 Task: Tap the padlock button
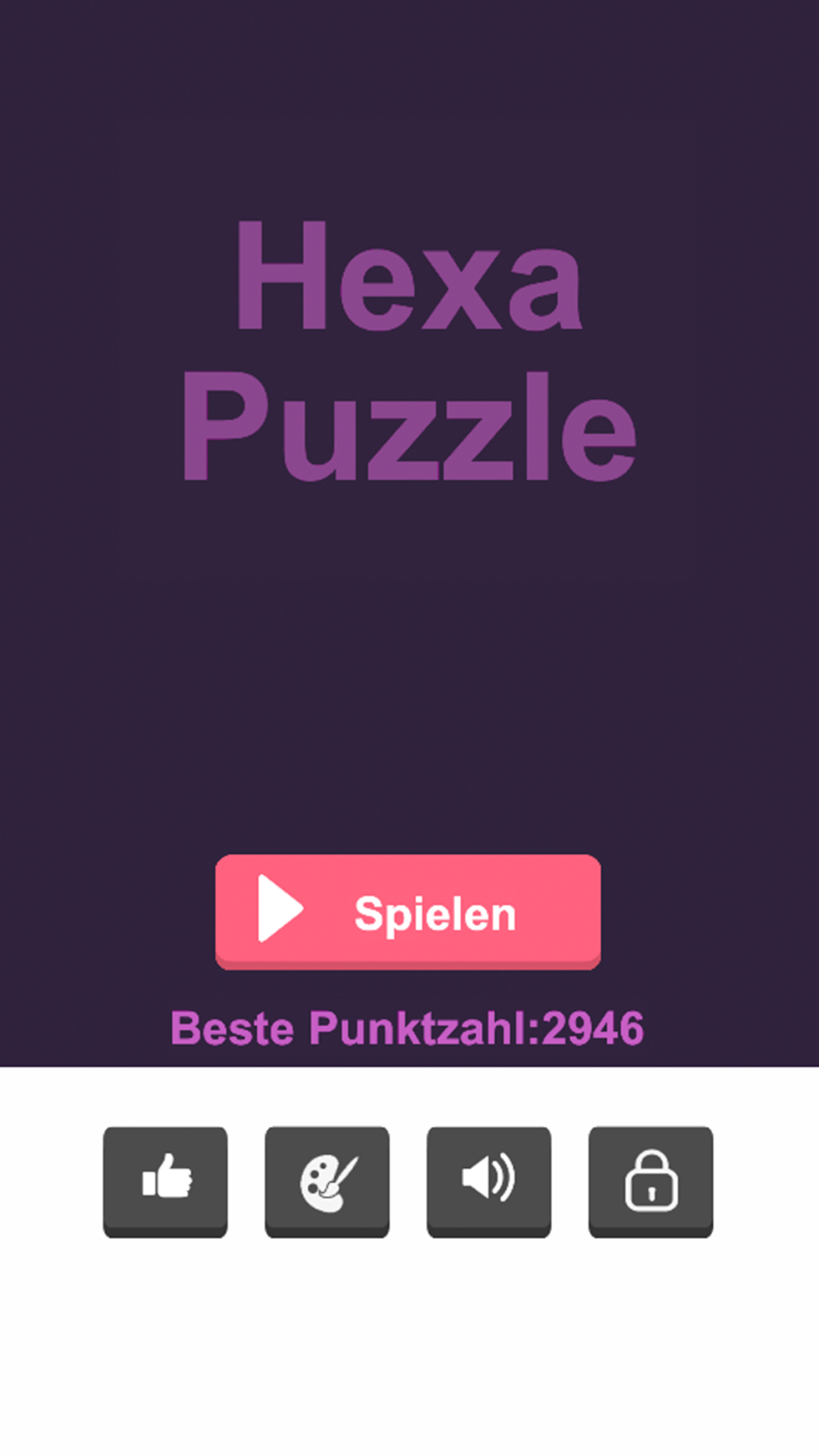(651, 1181)
